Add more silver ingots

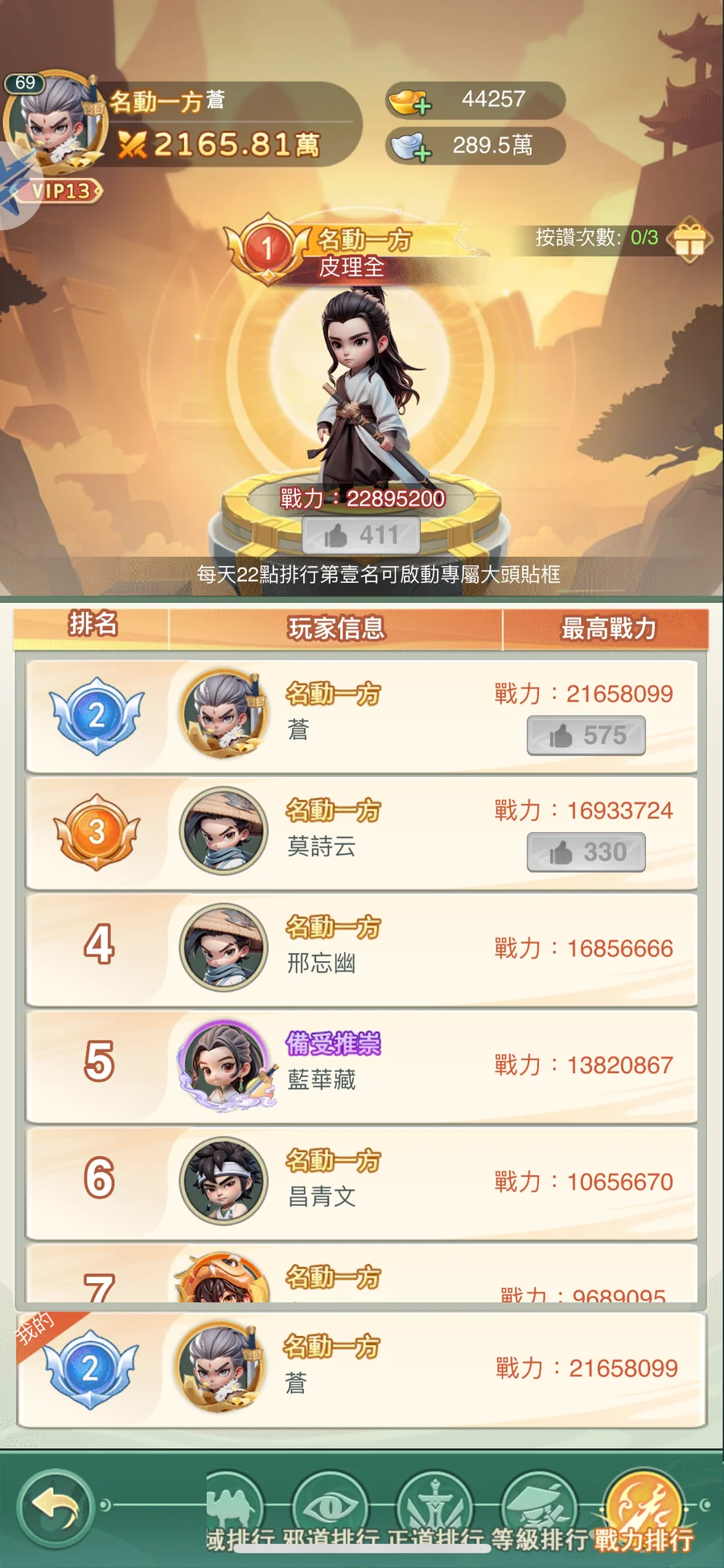click(x=410, y=147)
